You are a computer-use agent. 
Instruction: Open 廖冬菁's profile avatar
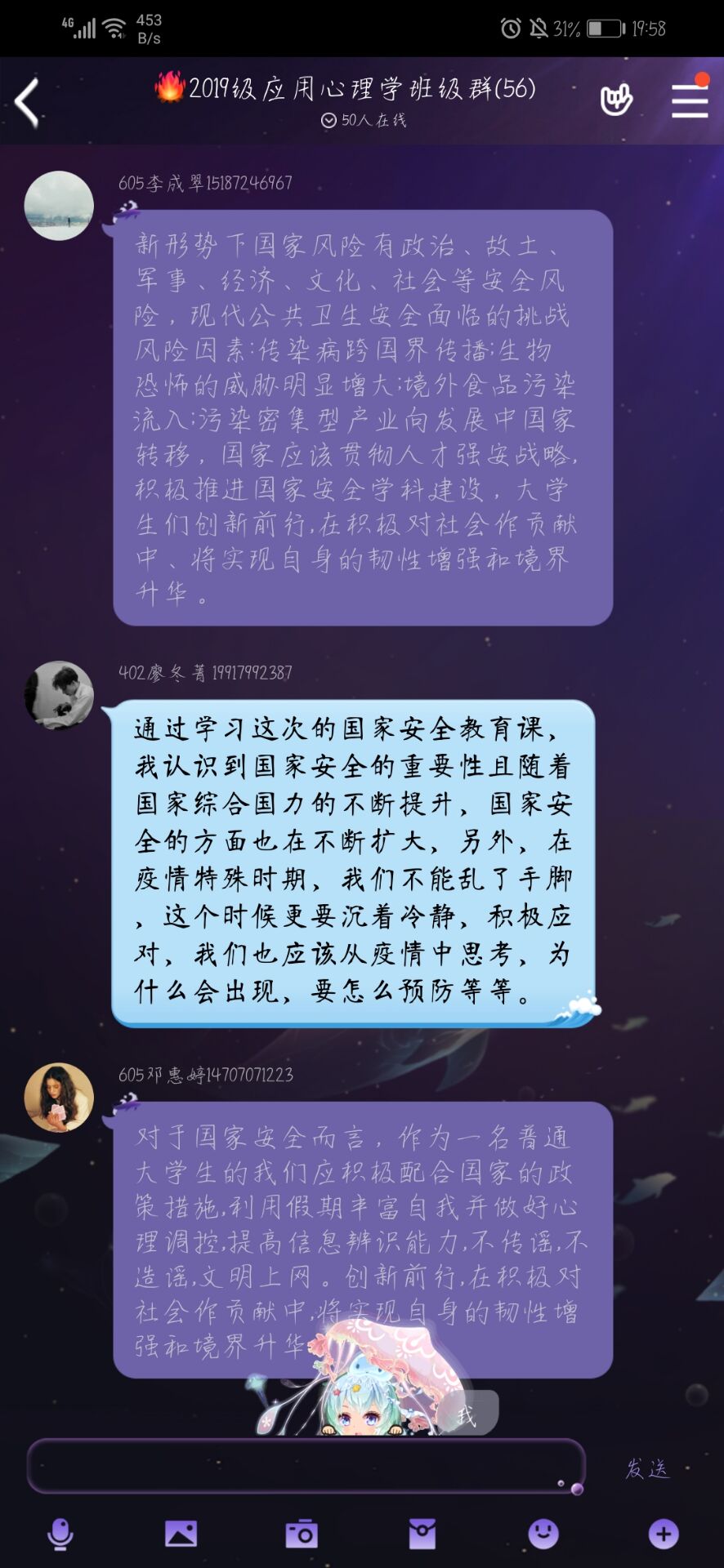[x=59, y=695]
